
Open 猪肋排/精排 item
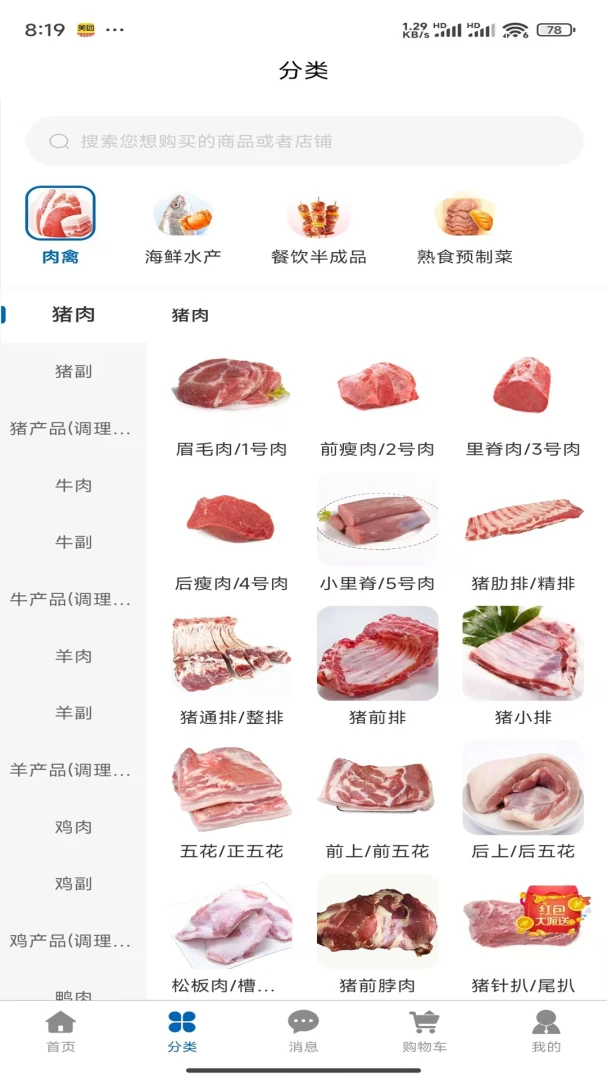pos(523,534)
